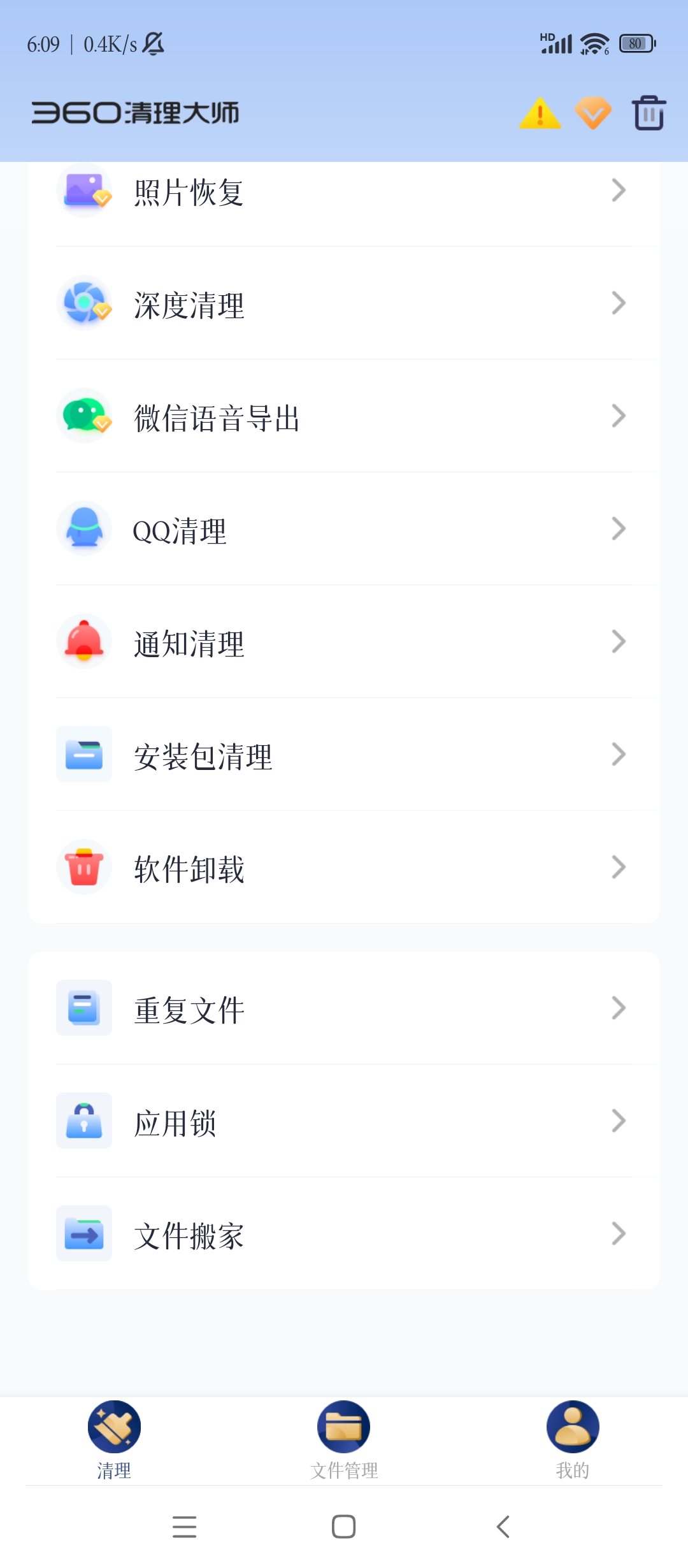Image resolution: width=688 pixels, height=1568 pixels.
Task: Launch 文件搬家 file mover
Action: tap(344, 1235)
